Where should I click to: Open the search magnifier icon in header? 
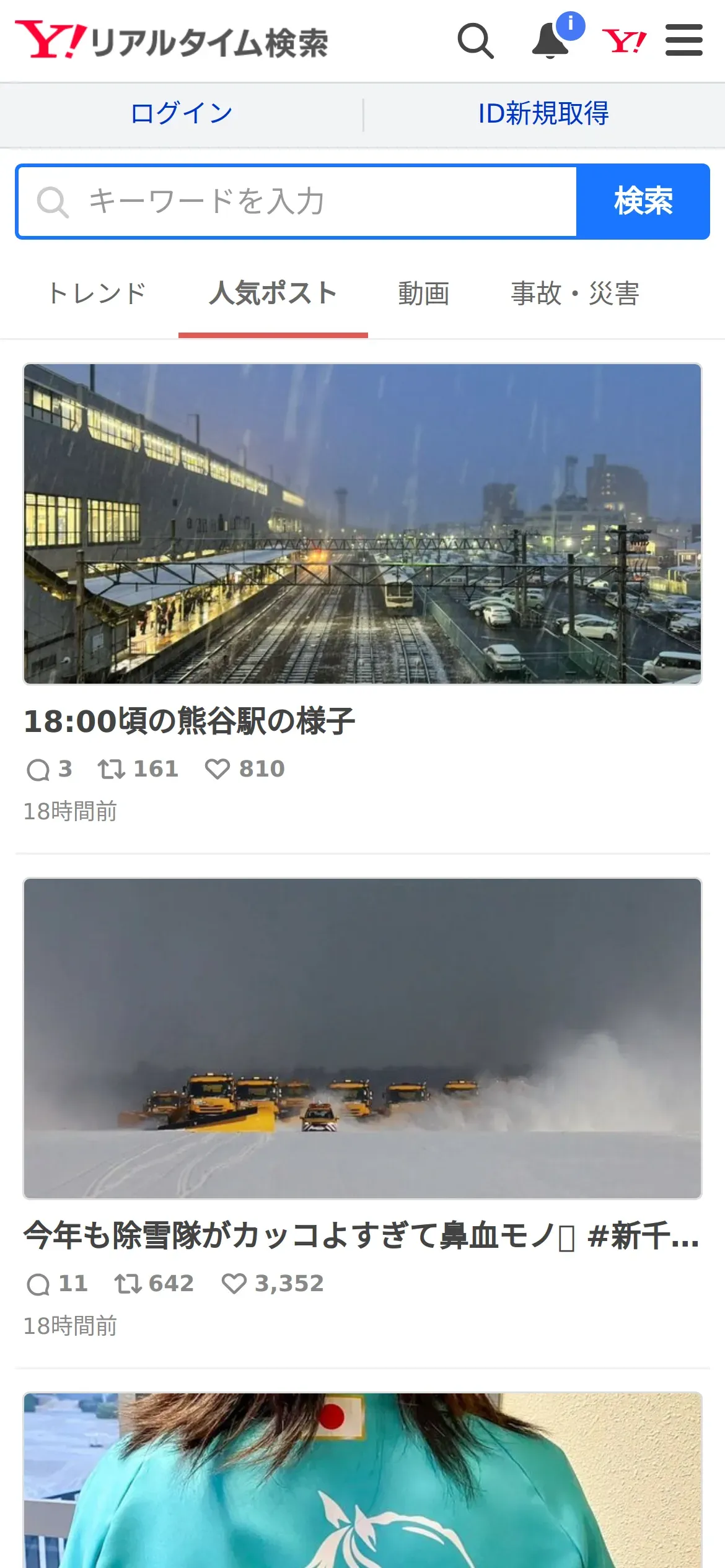point(475,41)
